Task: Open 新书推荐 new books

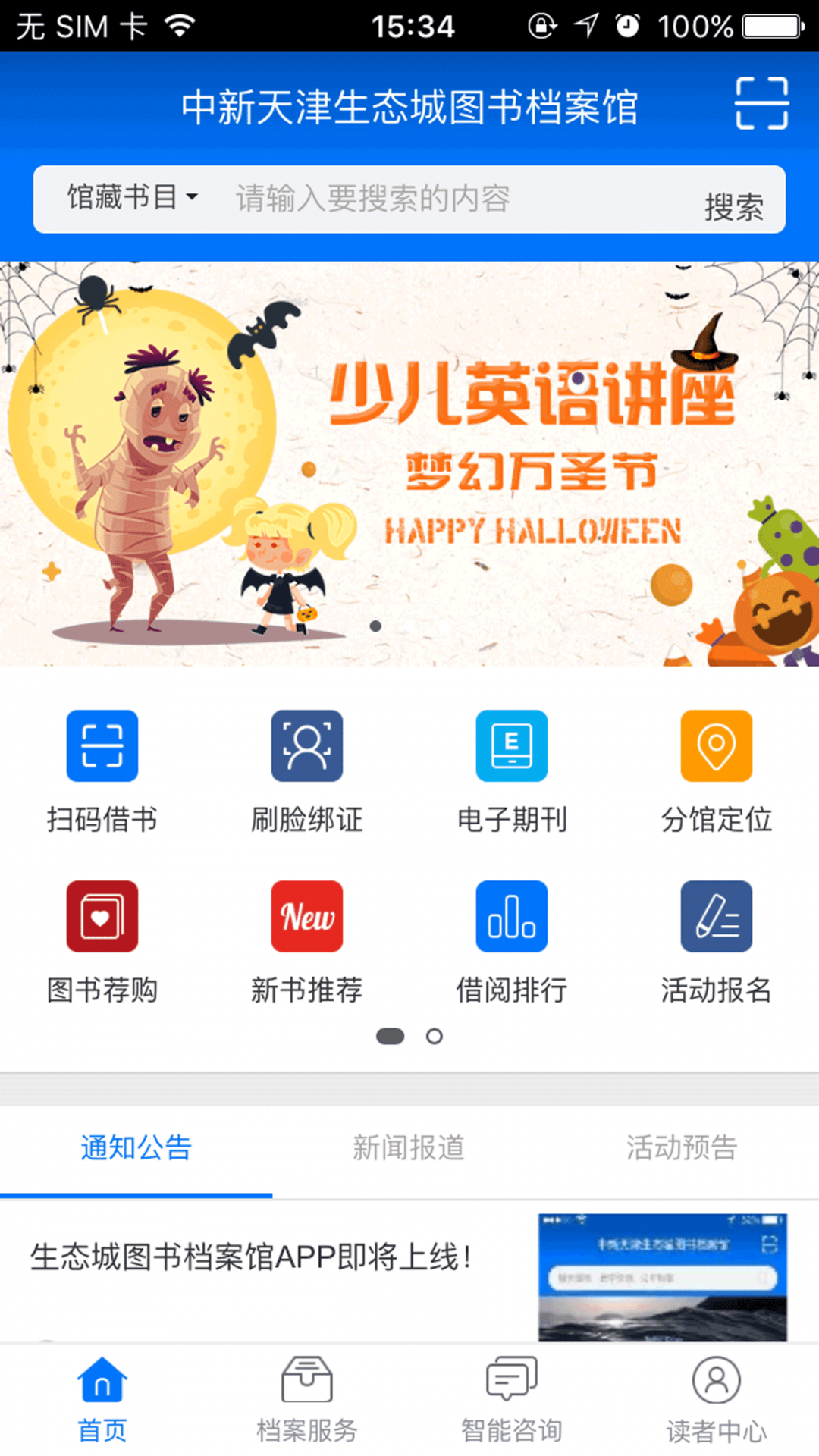Action: 307,942
